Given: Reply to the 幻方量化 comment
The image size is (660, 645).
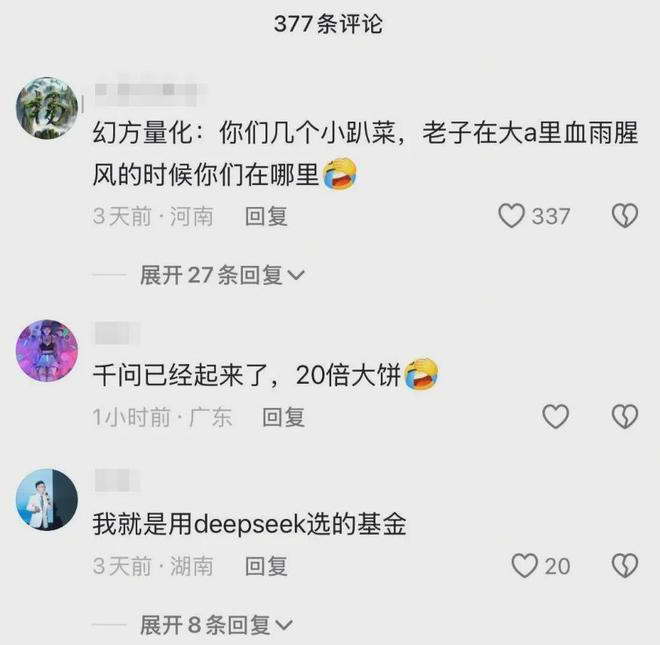Looking at the screenshot, I should pyautogui.click(x=266, y=216).
